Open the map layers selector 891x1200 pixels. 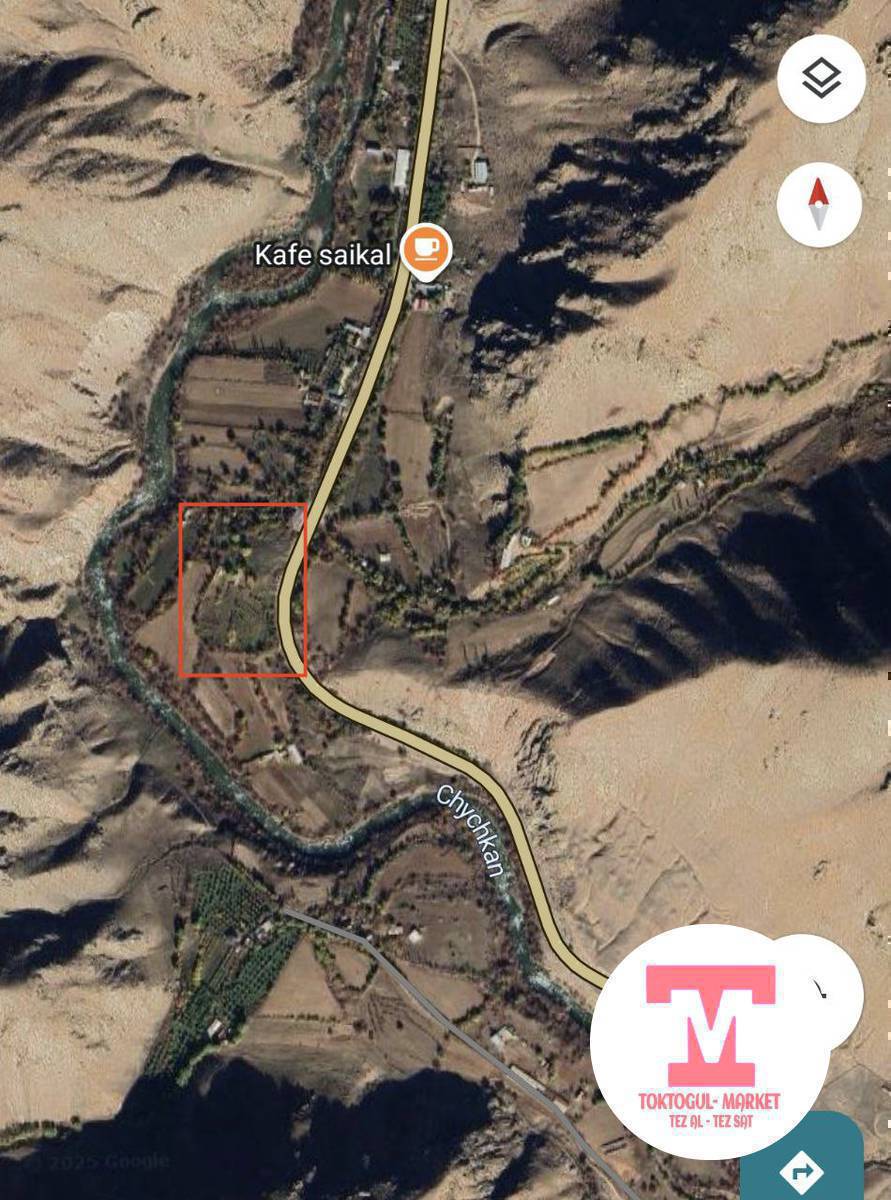(821, 78)
